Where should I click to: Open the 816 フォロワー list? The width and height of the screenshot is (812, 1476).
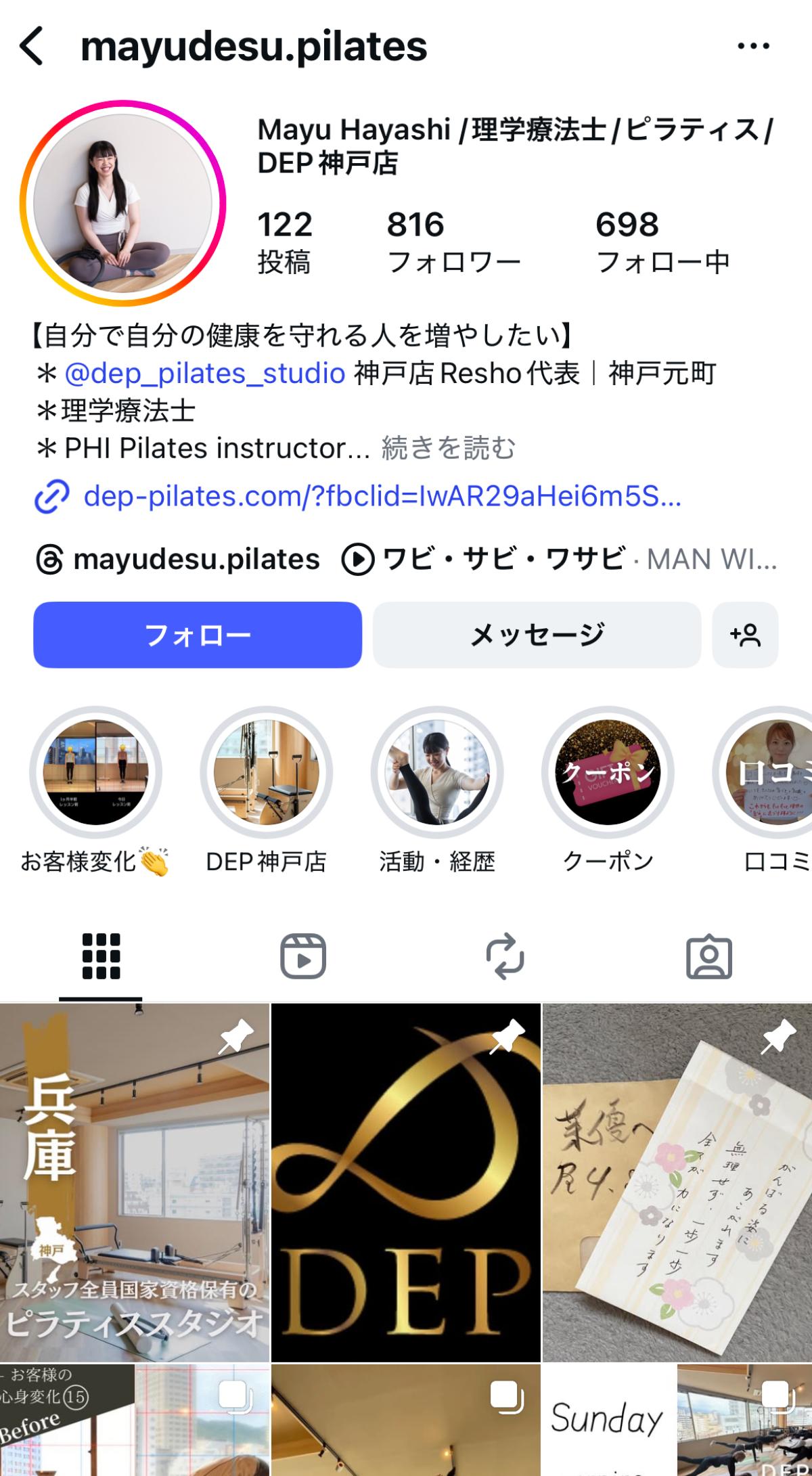pyautogui.click(x=453, y=242)
